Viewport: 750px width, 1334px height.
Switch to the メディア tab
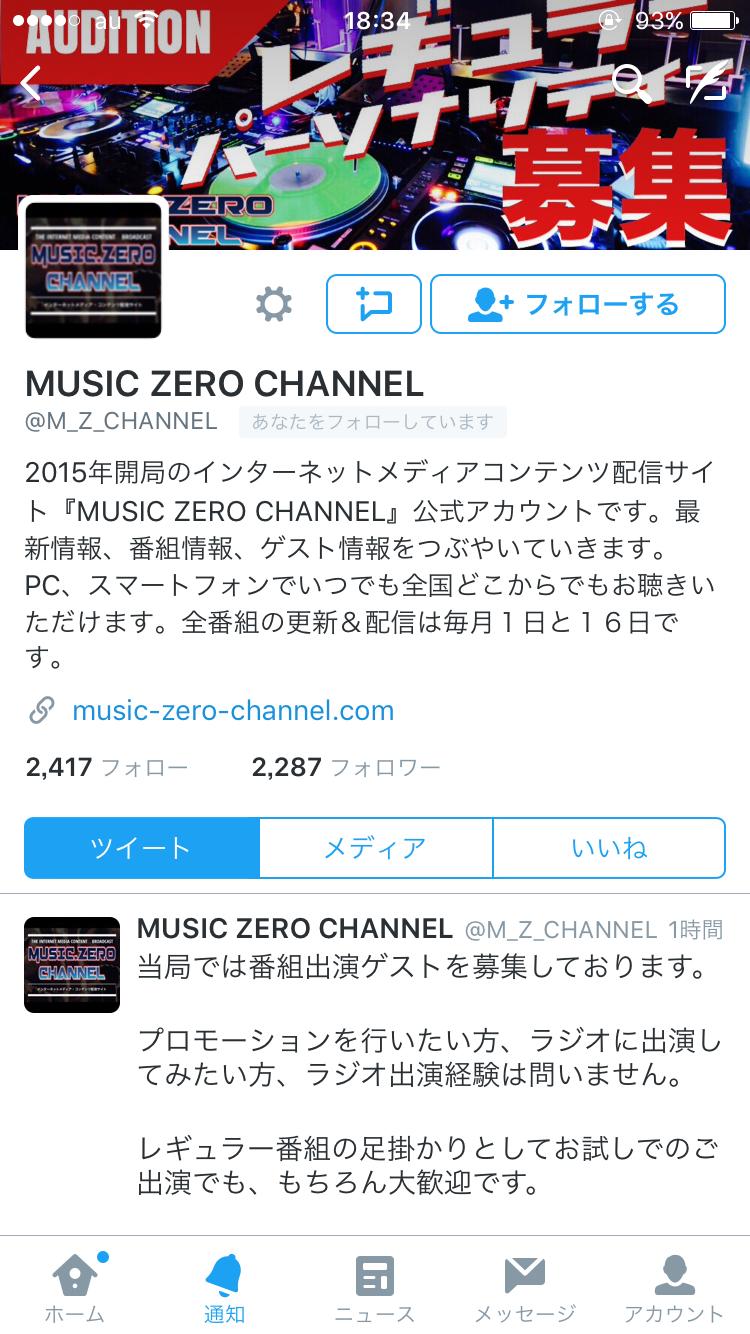click(x=375, y=848)
